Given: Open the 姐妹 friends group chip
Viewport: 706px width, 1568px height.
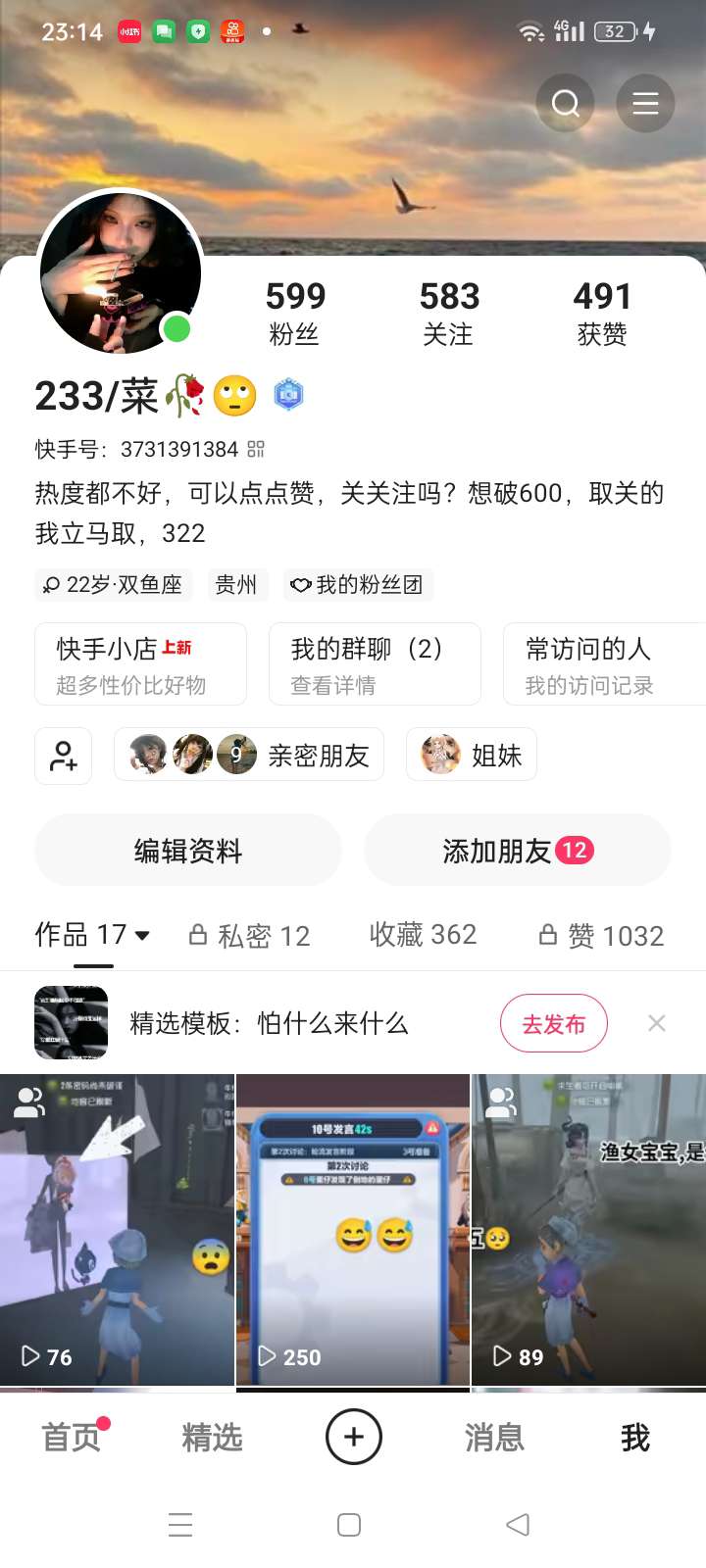Looking at the screenshot, I should point(472,756).
